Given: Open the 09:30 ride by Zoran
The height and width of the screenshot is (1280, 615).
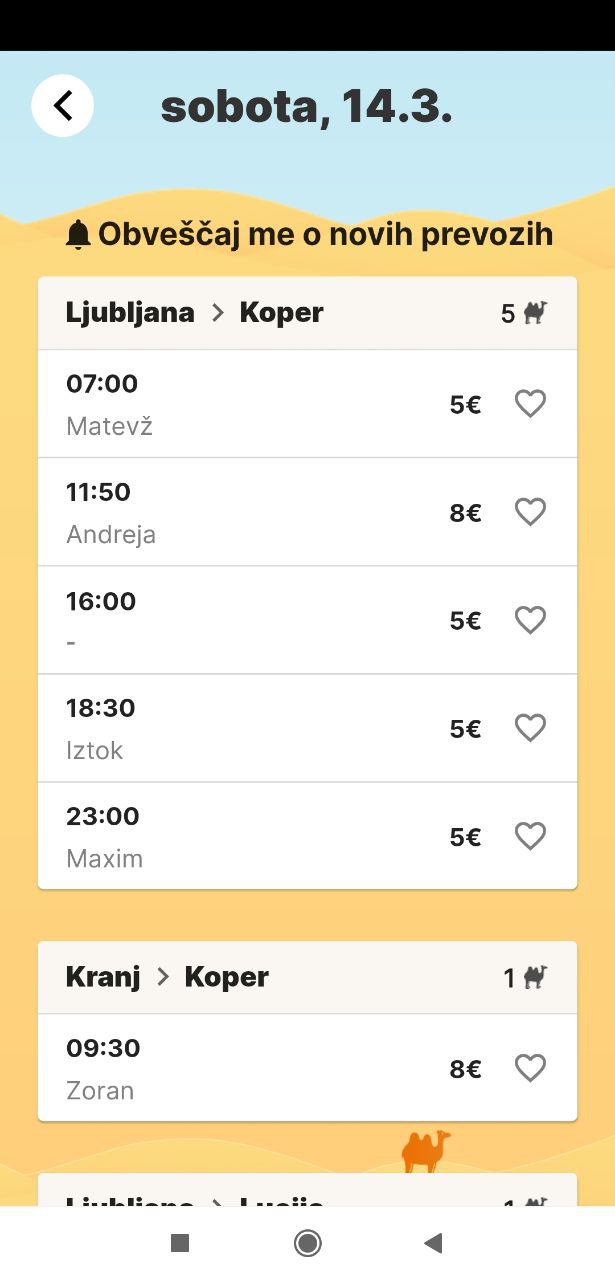Looking at the screenshot, I should click(307, 1068).
